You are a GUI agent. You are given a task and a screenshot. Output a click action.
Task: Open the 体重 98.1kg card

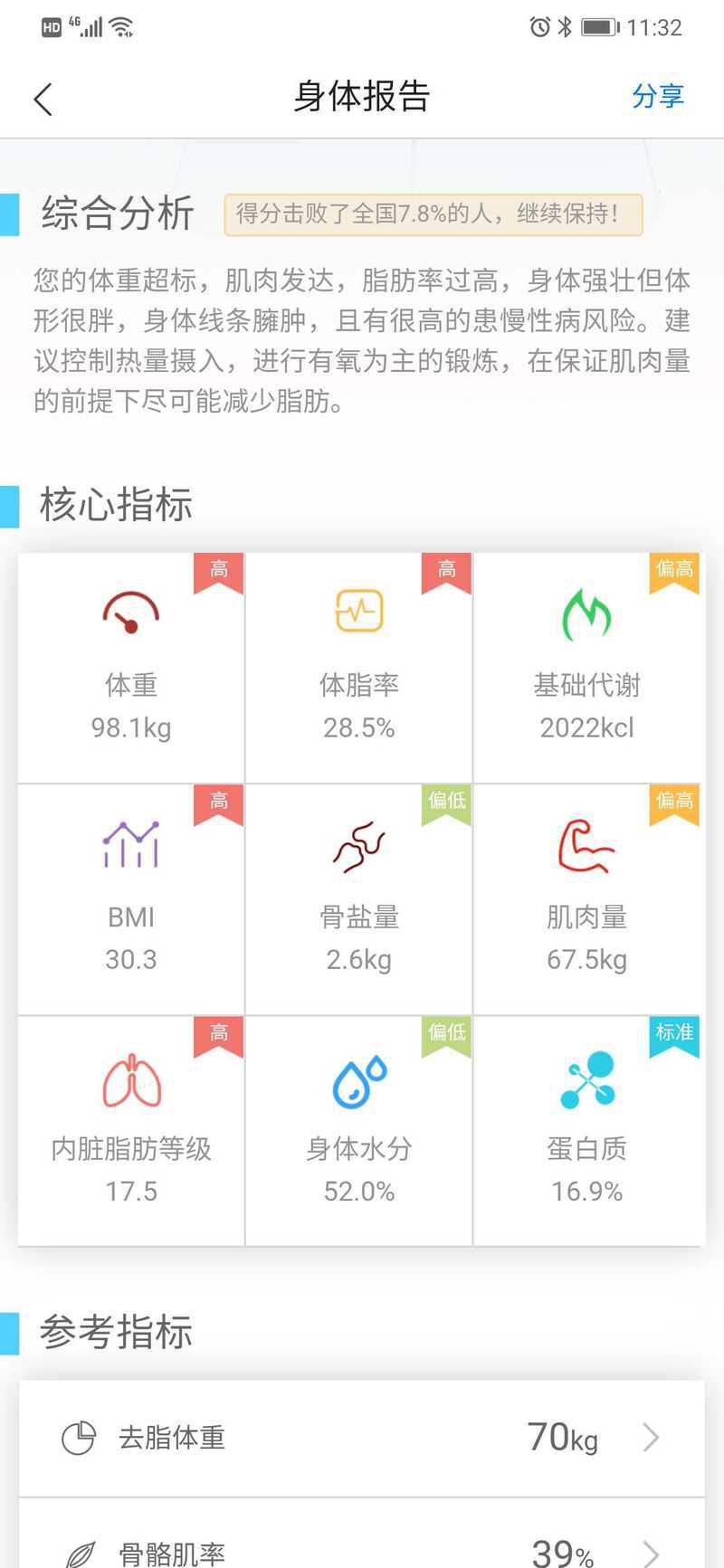point(131,670)
